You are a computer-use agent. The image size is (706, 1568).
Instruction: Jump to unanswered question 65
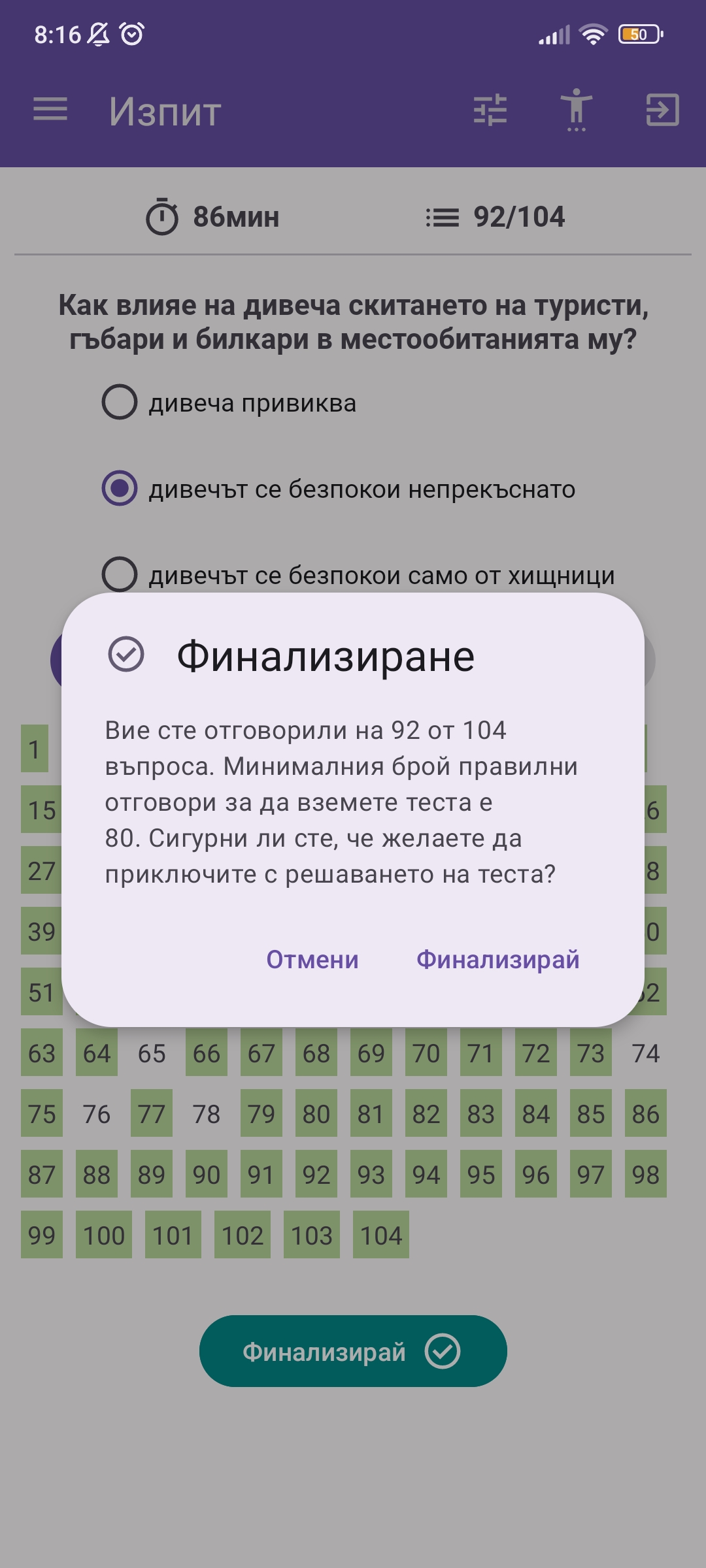pyautogui.click(x=152, y=1053)
